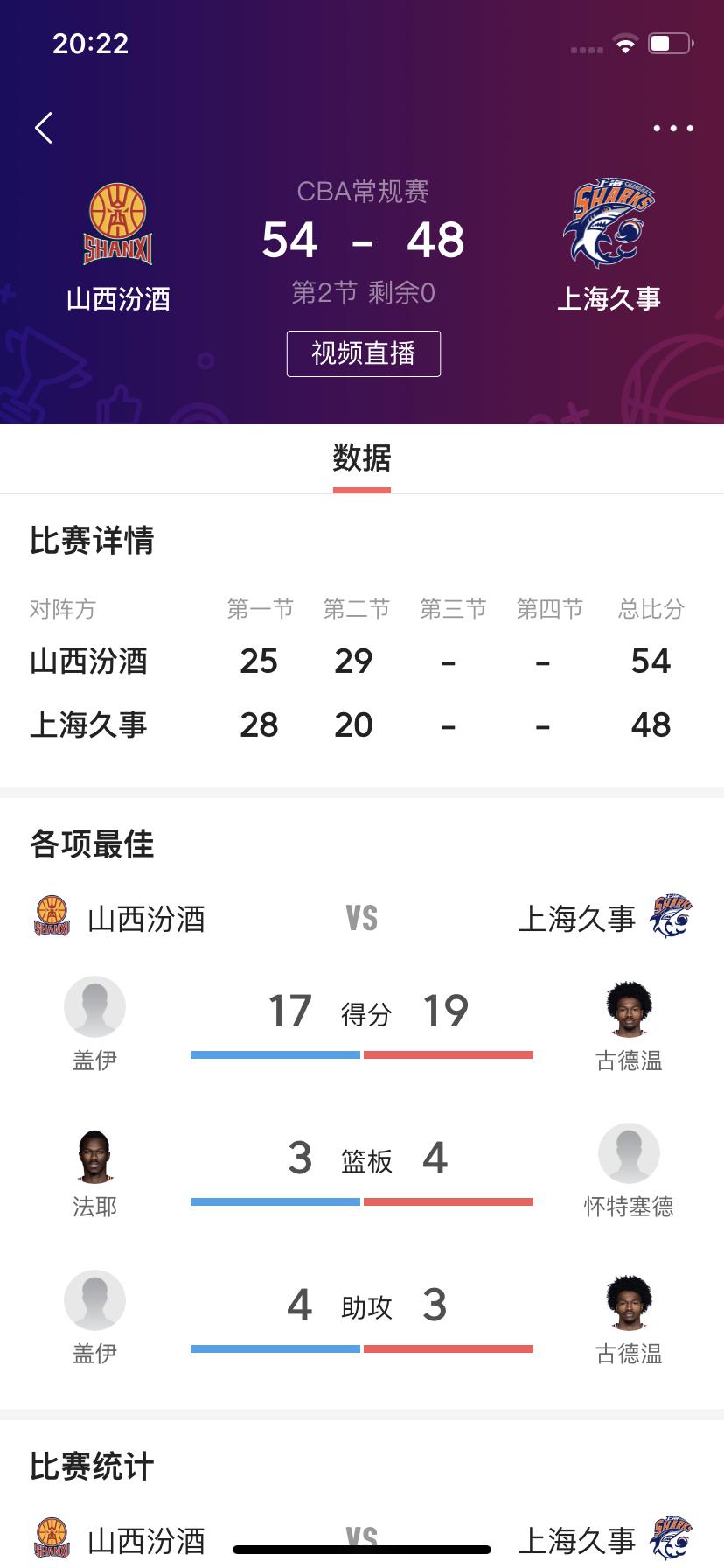
Task: Tap 怀特塞德's avatar in rebounds row
Action: pyautogui.click(x=629, y=1153)
